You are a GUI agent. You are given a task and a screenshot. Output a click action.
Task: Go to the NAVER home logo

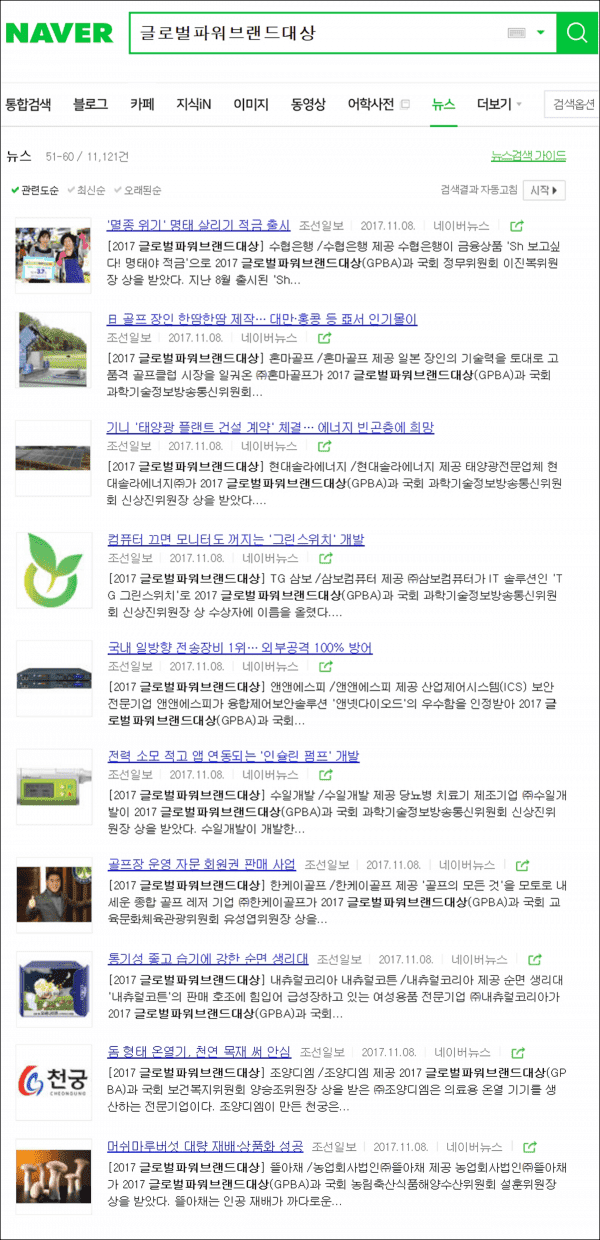[59, 33]
